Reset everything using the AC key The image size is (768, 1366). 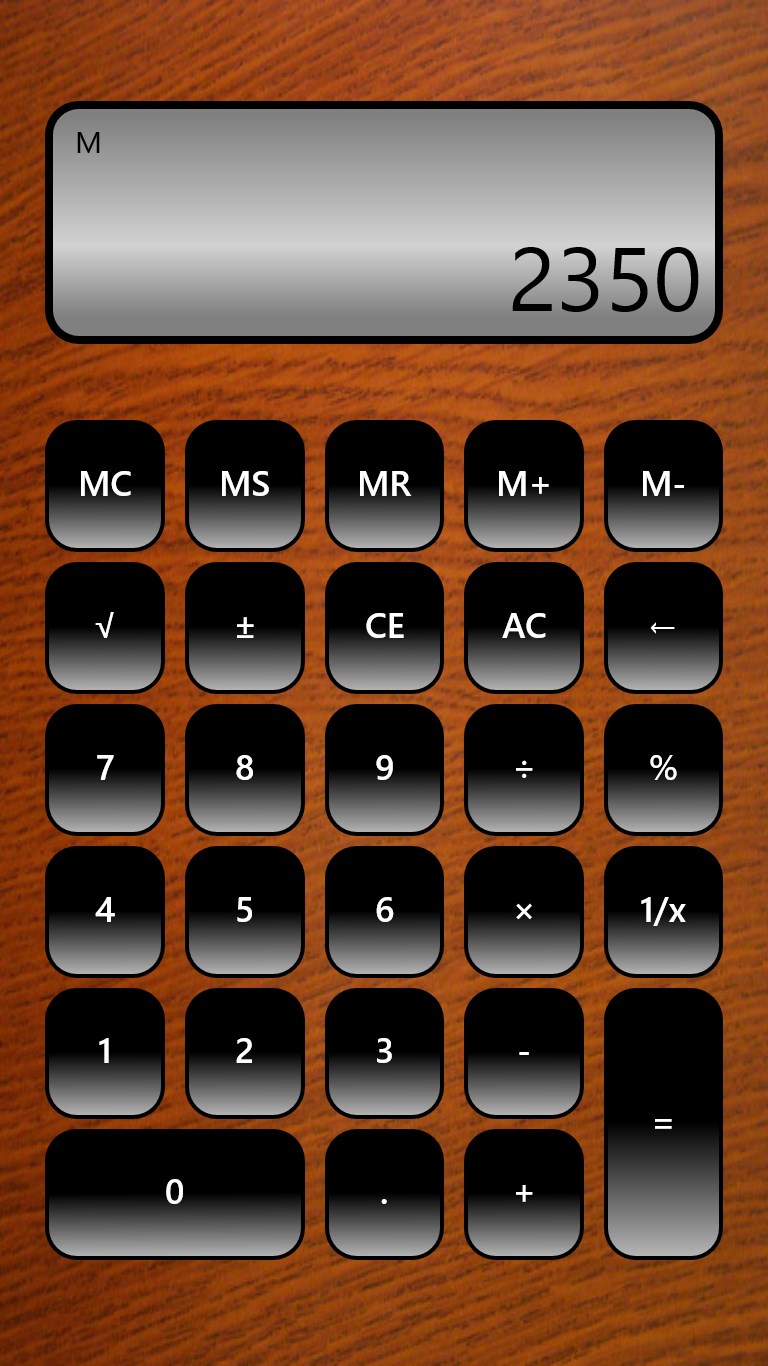[524, 627]
